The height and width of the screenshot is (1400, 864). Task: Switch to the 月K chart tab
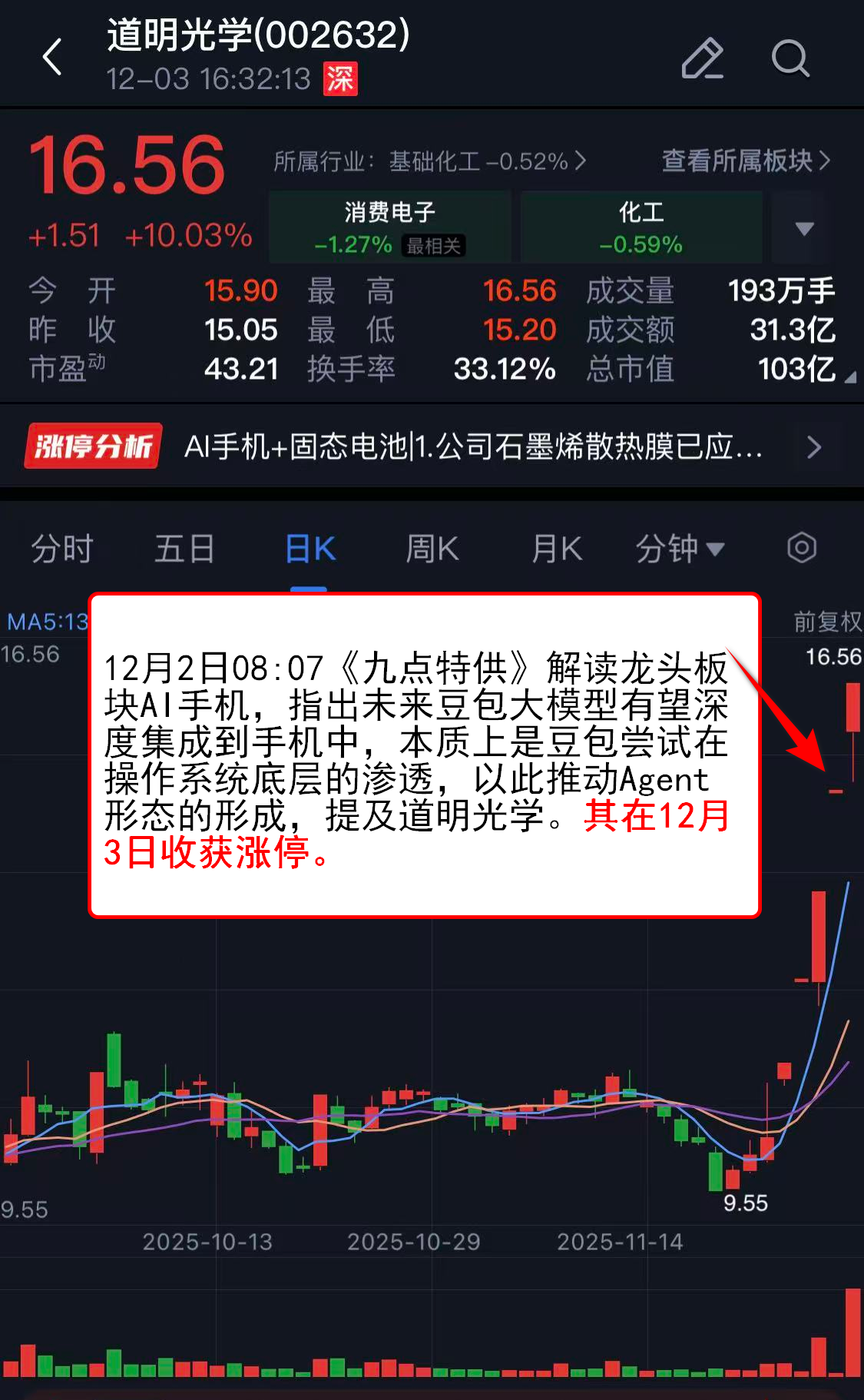(x=557, y=549)
